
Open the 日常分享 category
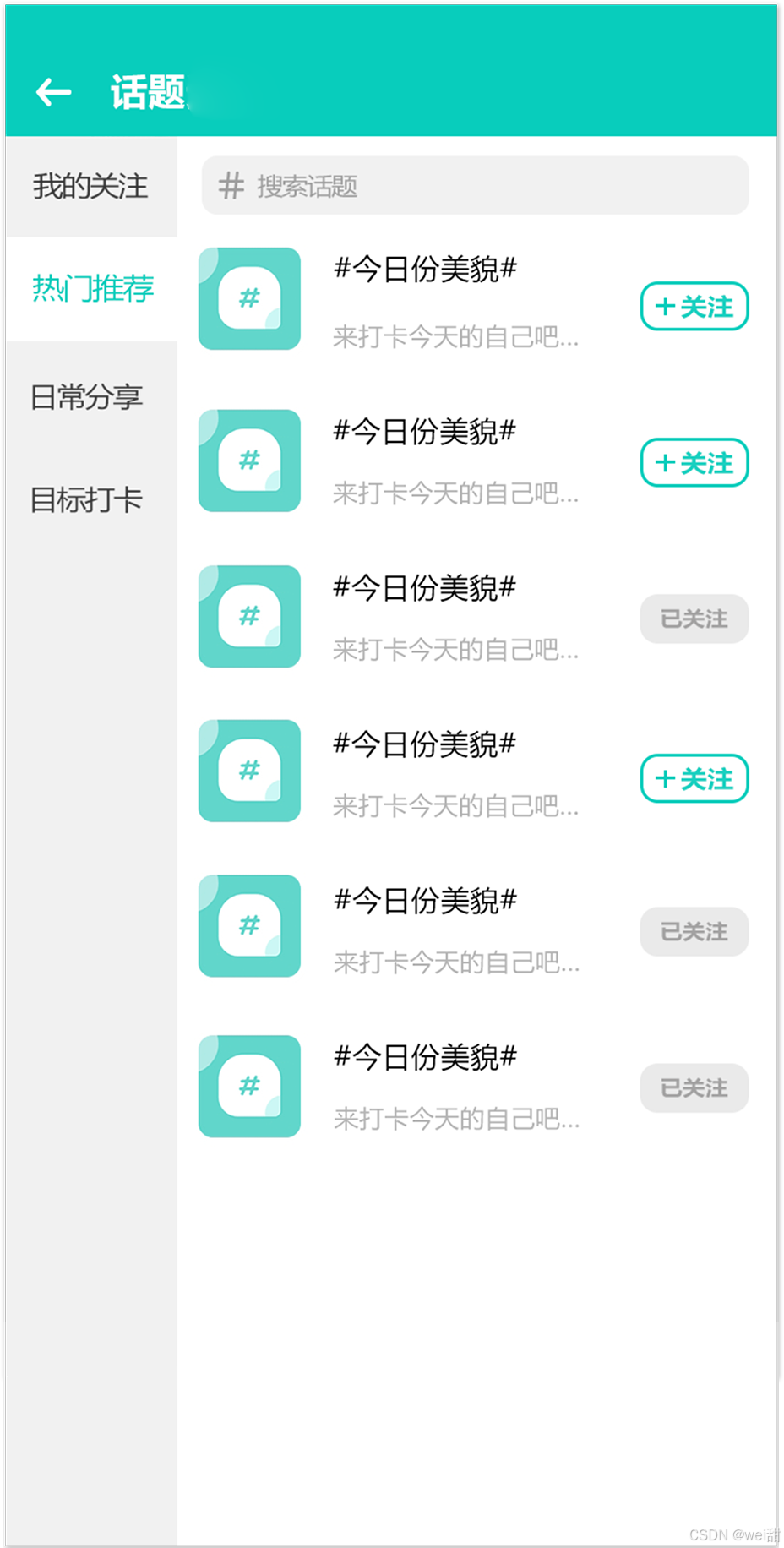[x=87, y=396]
